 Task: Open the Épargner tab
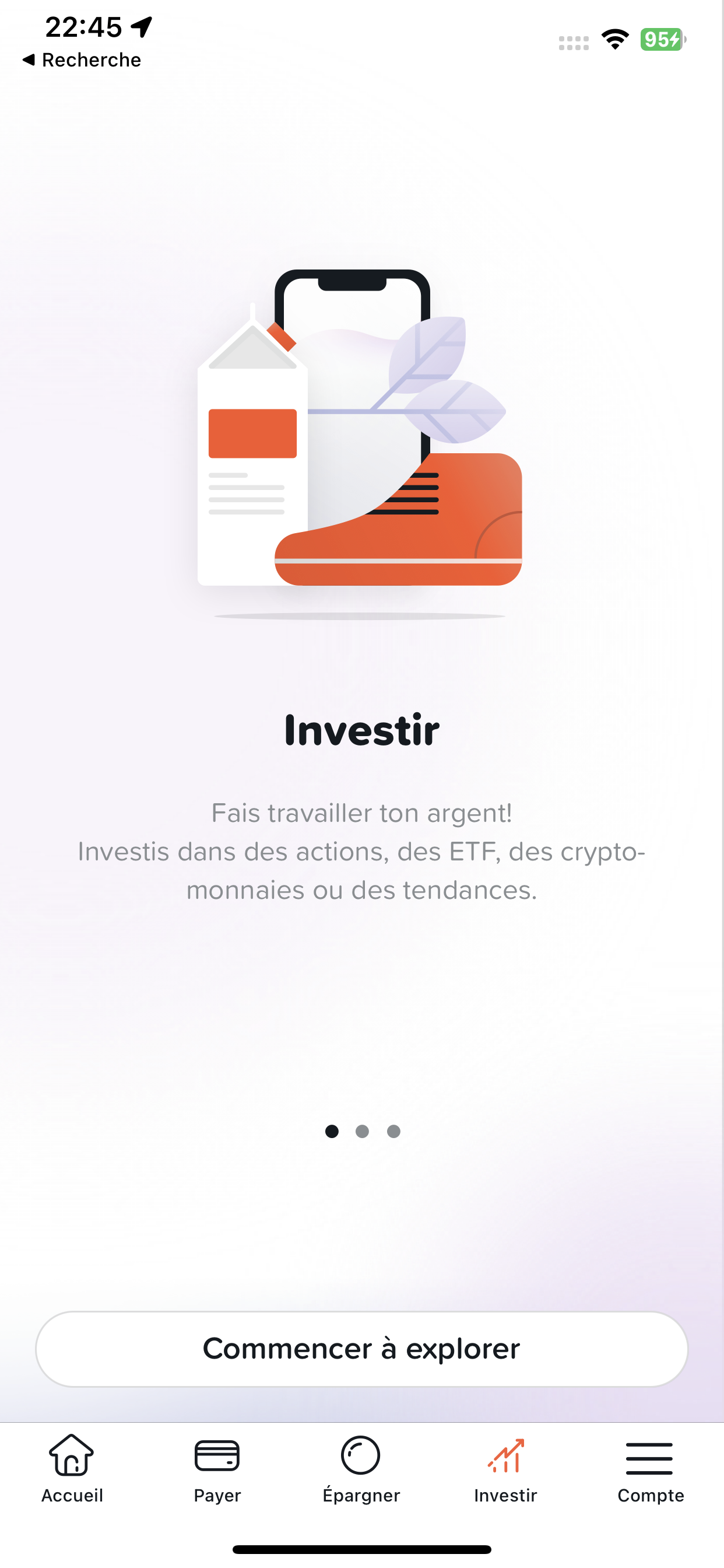pyautogui.click(x=361, y=1468)
